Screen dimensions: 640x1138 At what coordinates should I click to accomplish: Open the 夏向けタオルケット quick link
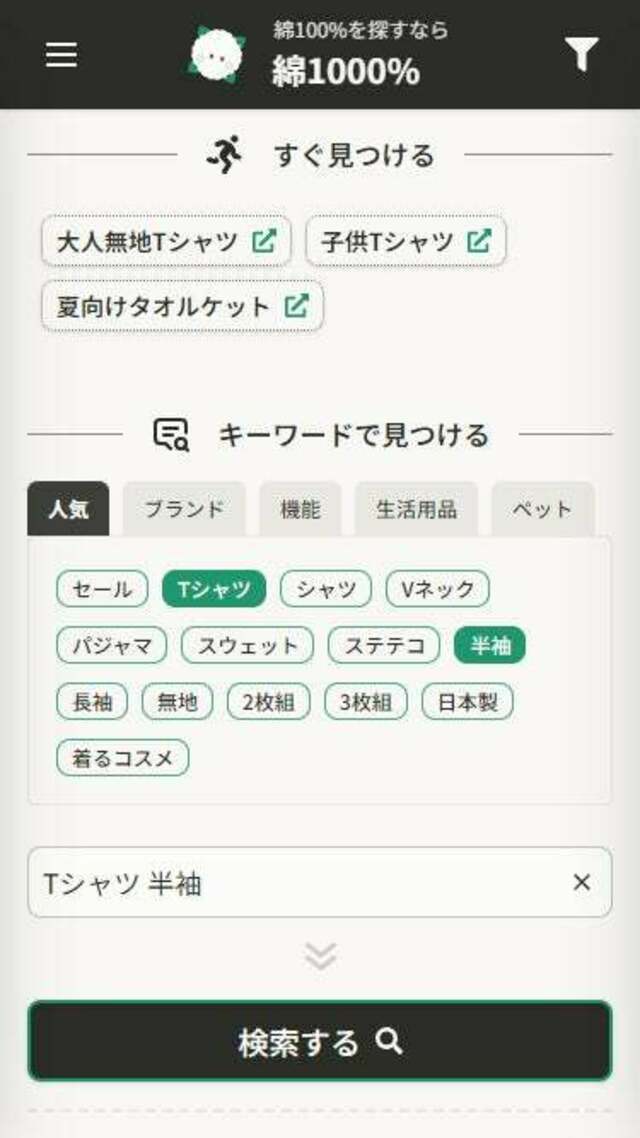coord(182,306)
